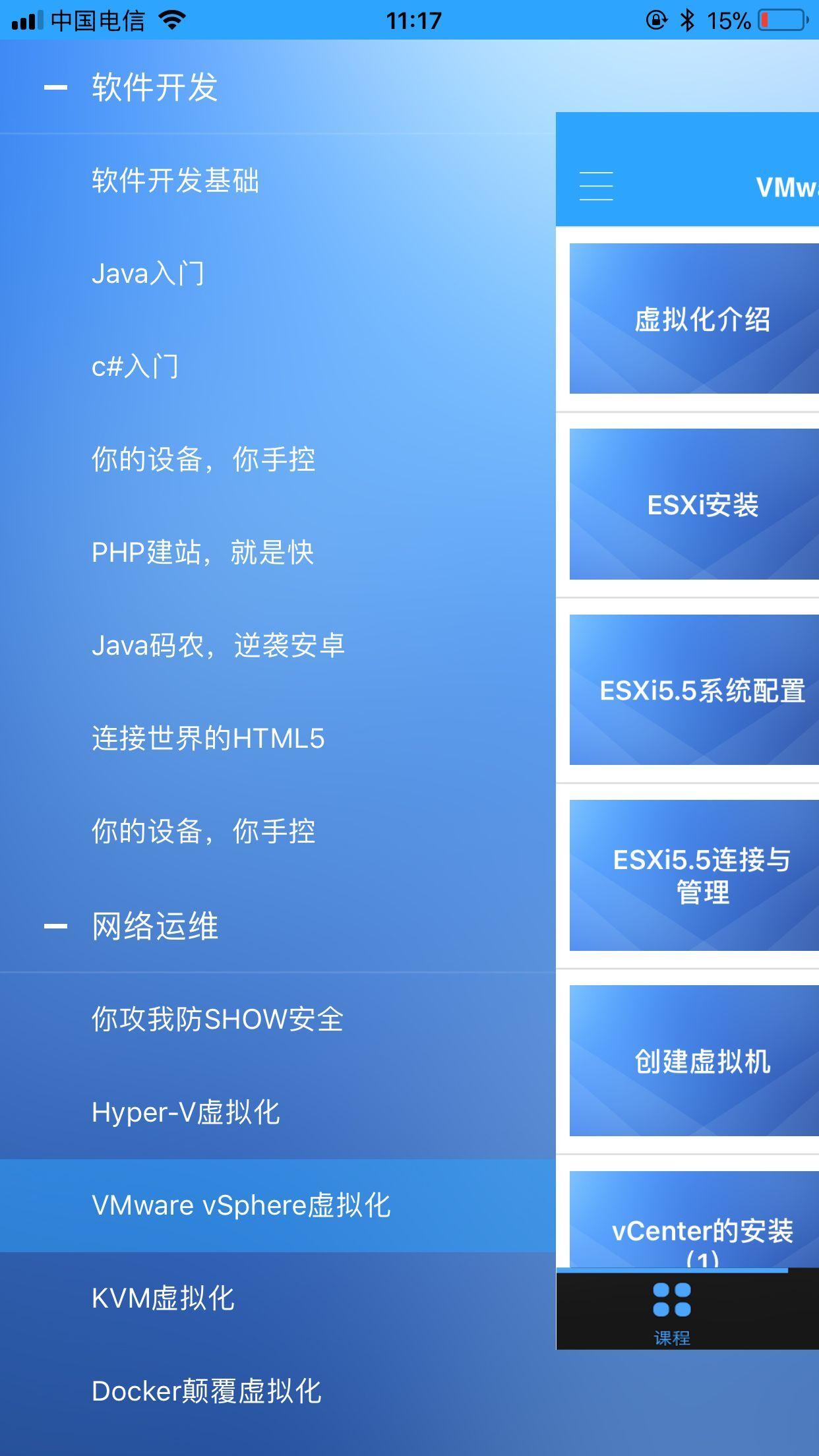
Task: Choose 连接世界的HTML5
Action: point(278,738)
